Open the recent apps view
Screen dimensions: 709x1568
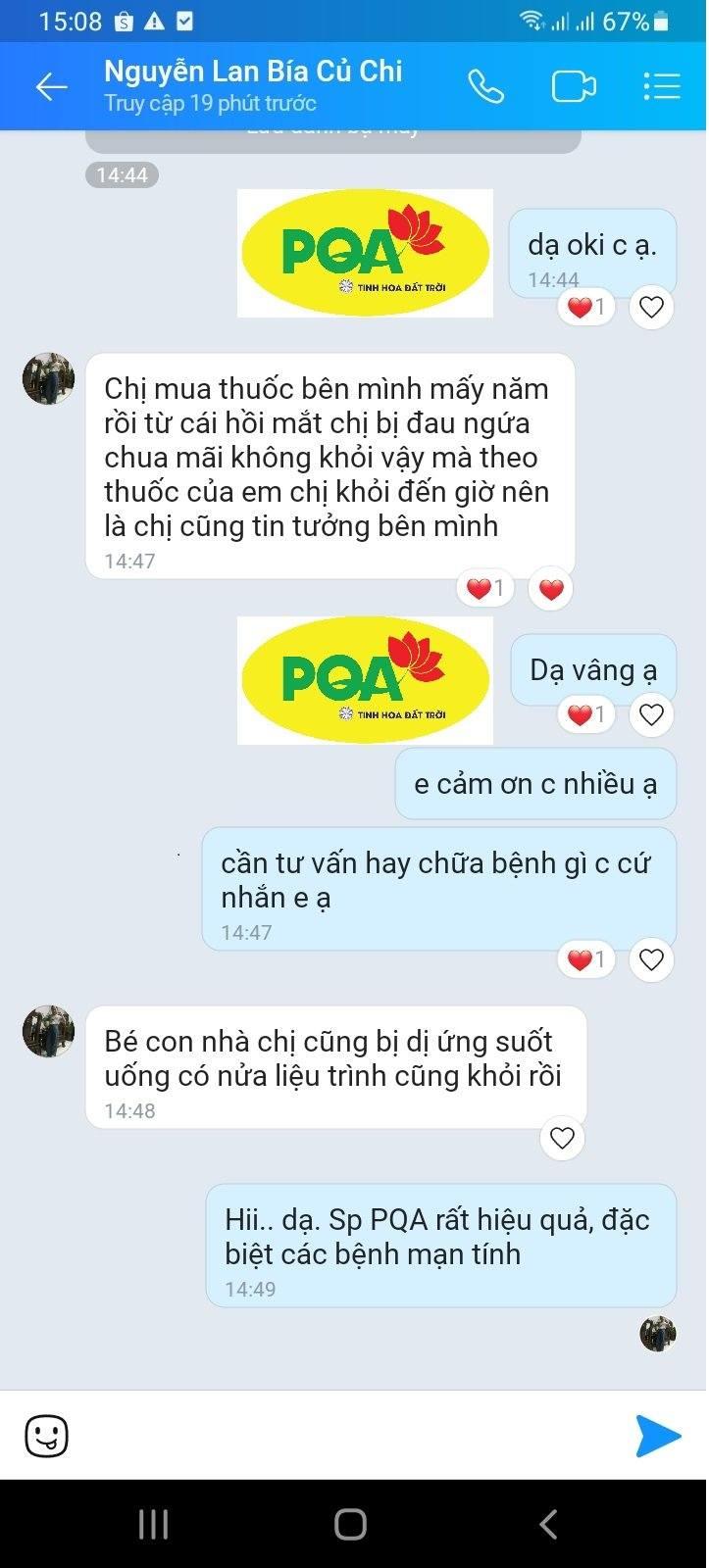click(153, 1524)
